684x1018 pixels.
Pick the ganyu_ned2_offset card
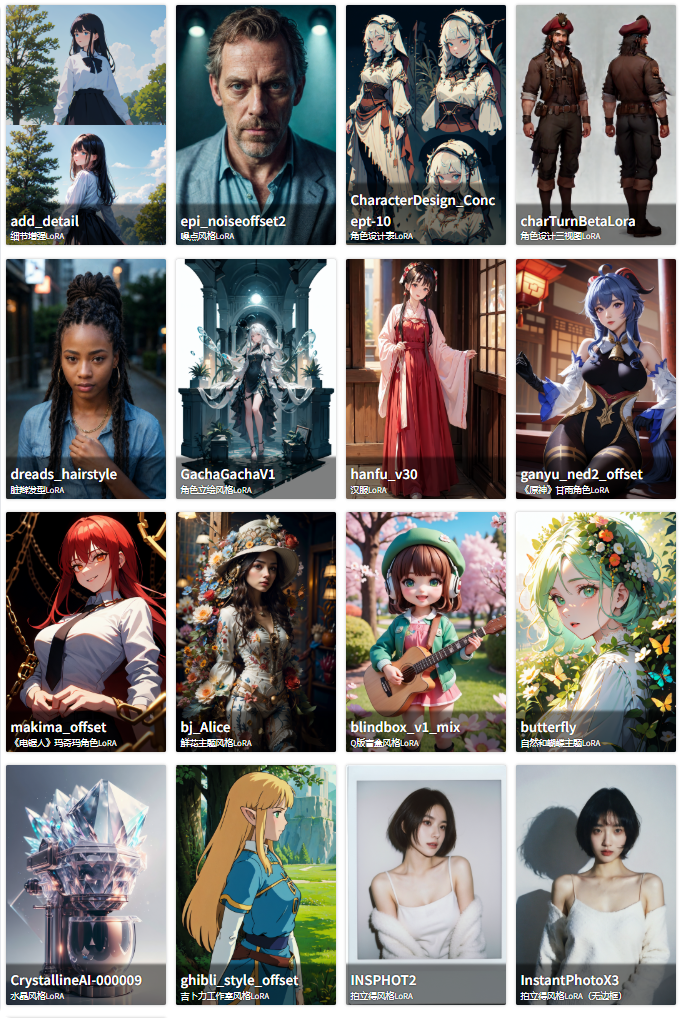[596, 379]
